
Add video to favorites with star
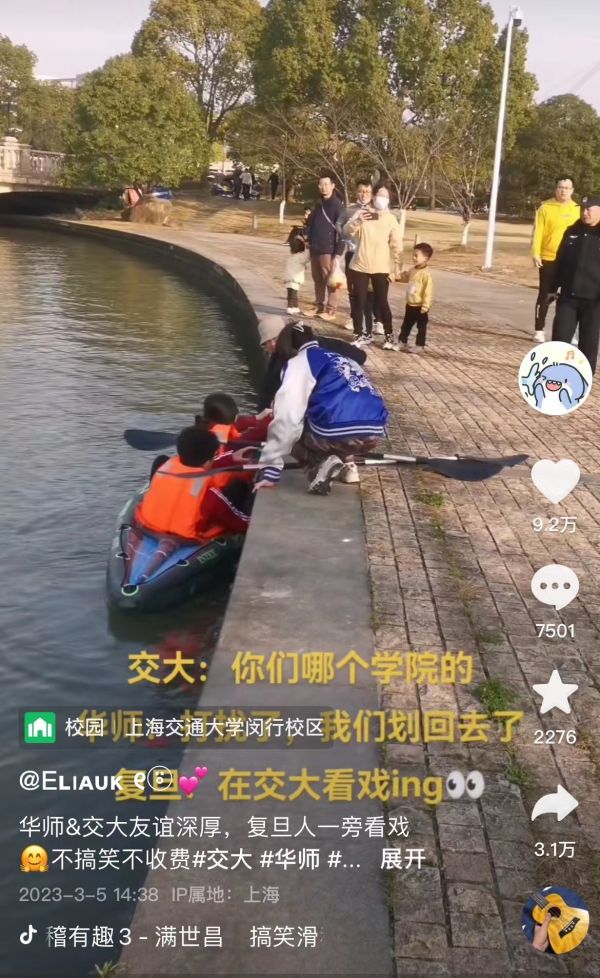click(554, 693)
